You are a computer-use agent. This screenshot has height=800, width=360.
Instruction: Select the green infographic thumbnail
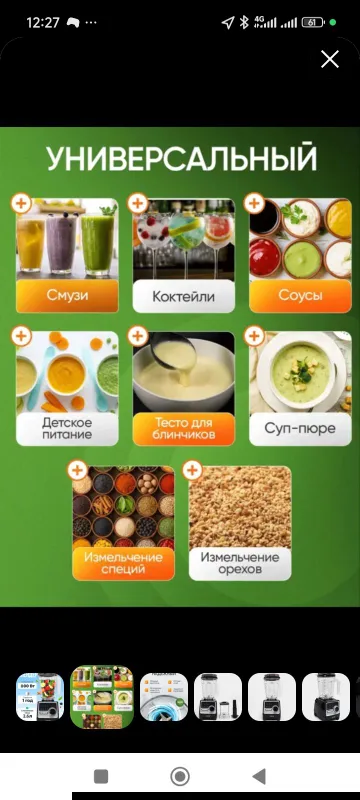point(101,696)
